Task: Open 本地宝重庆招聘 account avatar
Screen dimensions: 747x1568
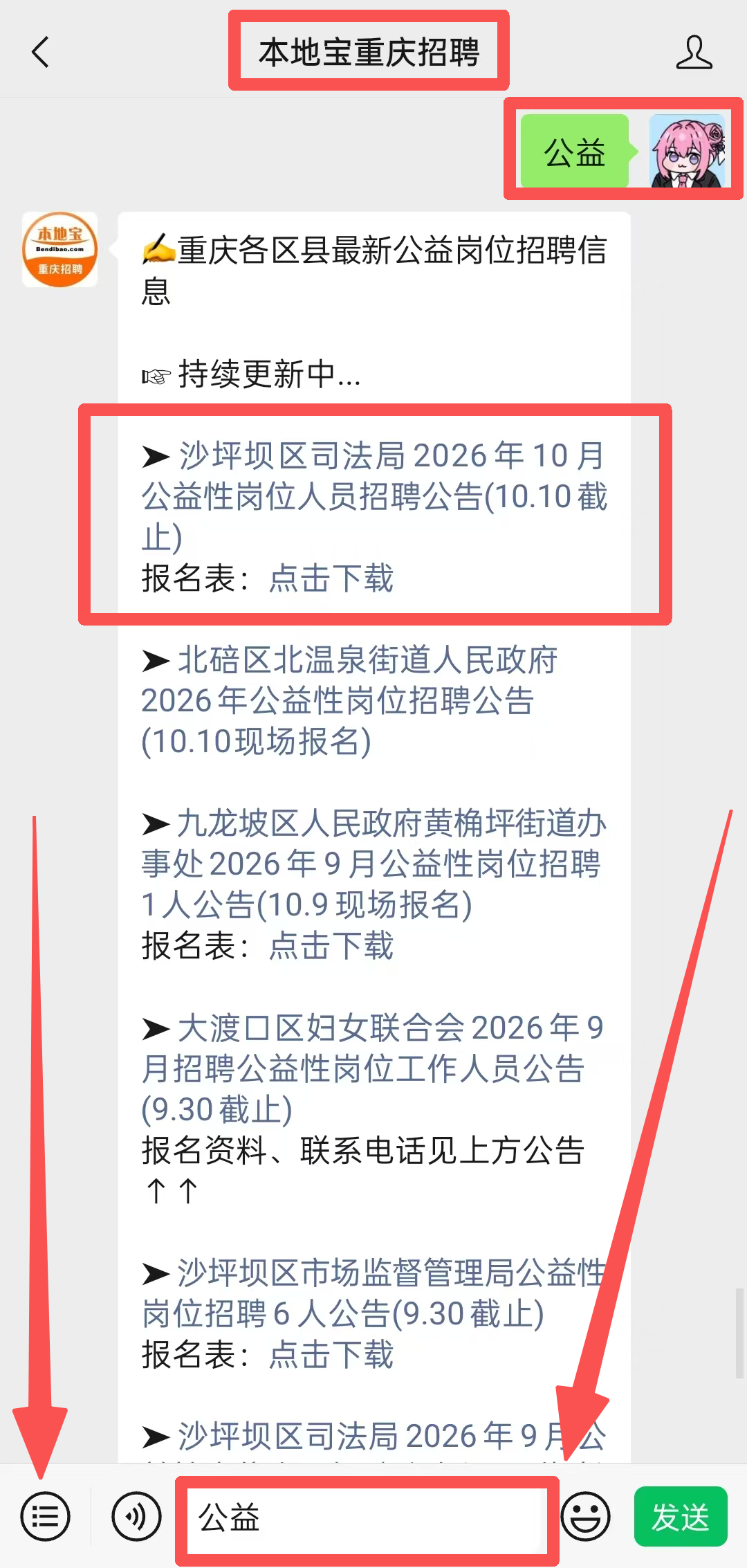Action: tap(60, 250)
